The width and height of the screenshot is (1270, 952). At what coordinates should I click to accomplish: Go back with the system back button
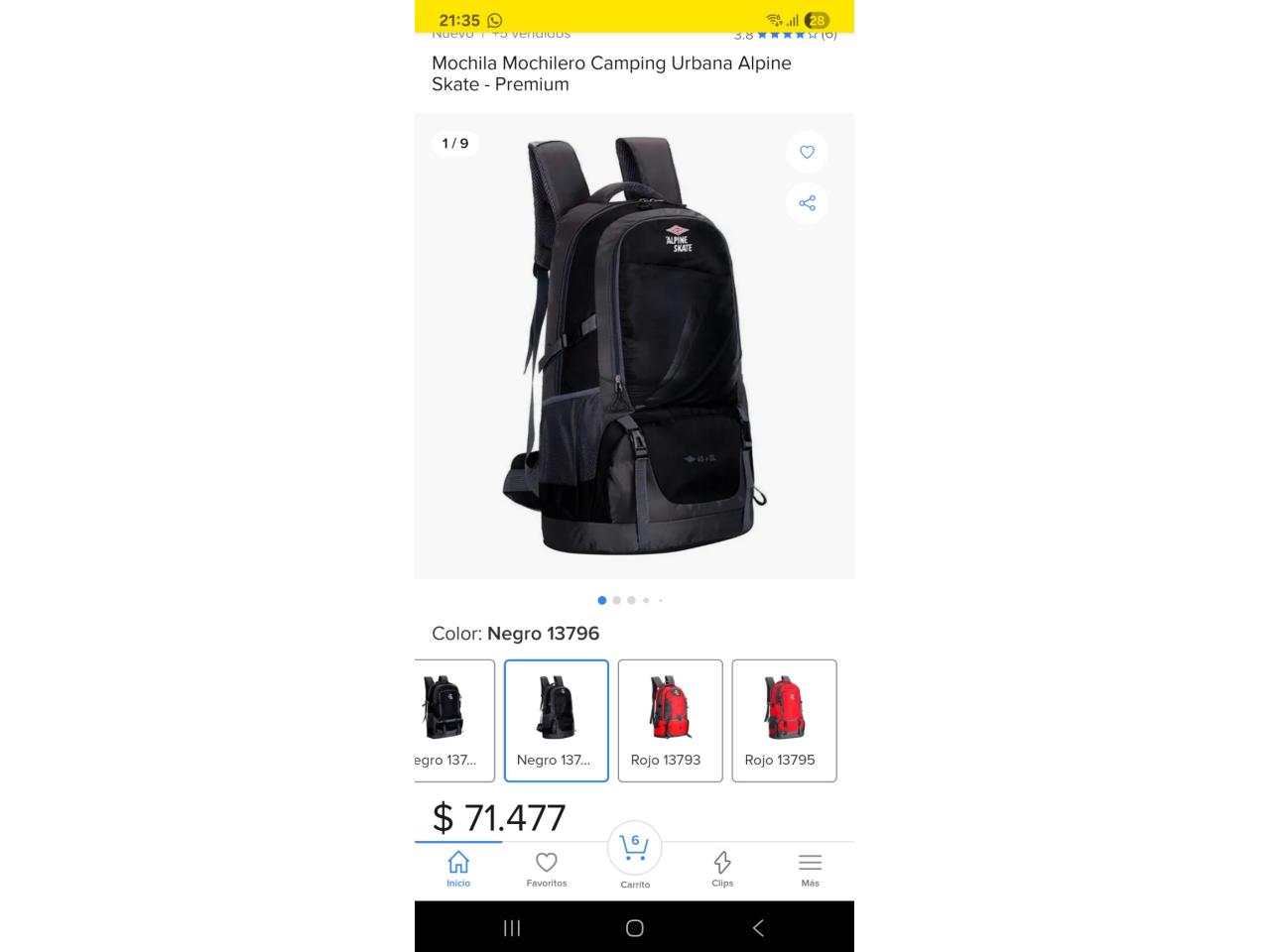(758, 928)
